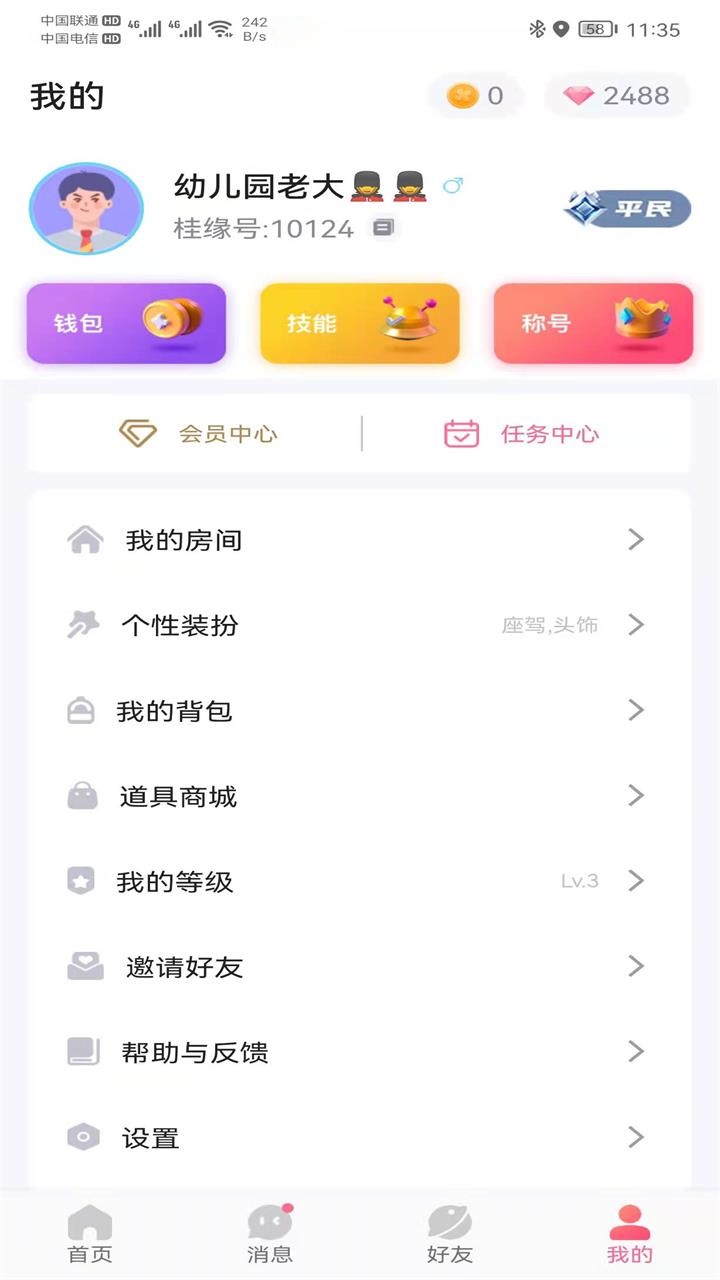Open the 平民 rank badge

(x=627, y=208)
